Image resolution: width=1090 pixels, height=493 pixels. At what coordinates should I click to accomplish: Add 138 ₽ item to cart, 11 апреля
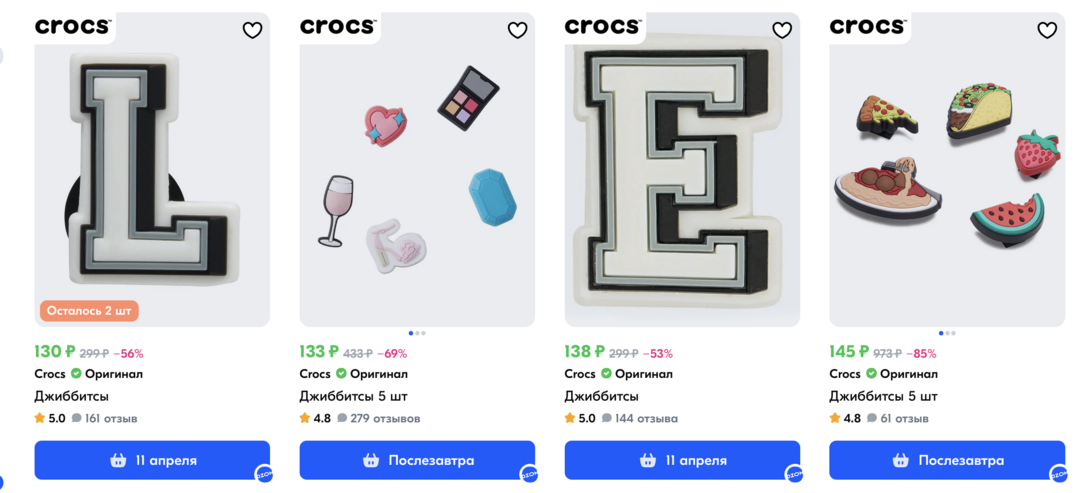682,460
